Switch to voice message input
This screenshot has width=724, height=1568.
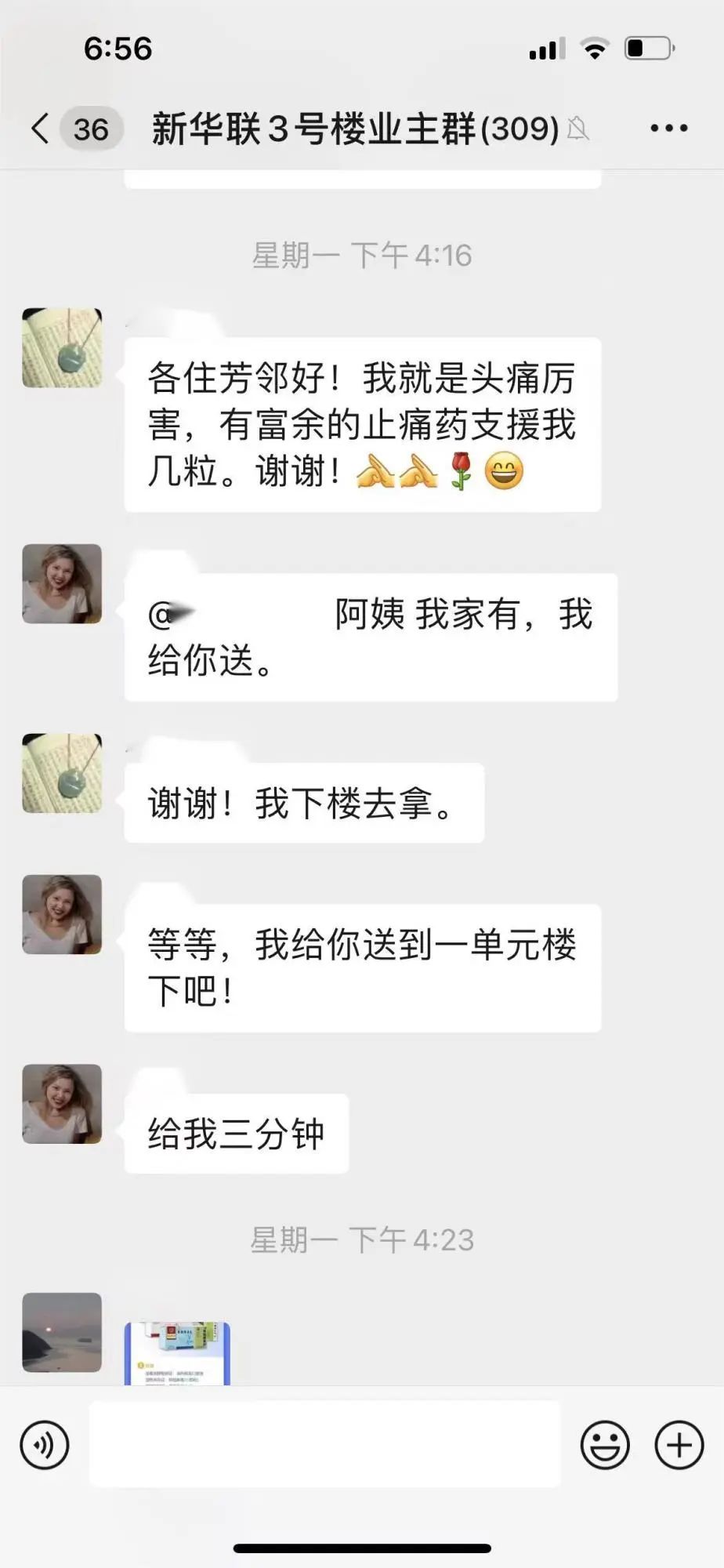tap(45, 1444)
